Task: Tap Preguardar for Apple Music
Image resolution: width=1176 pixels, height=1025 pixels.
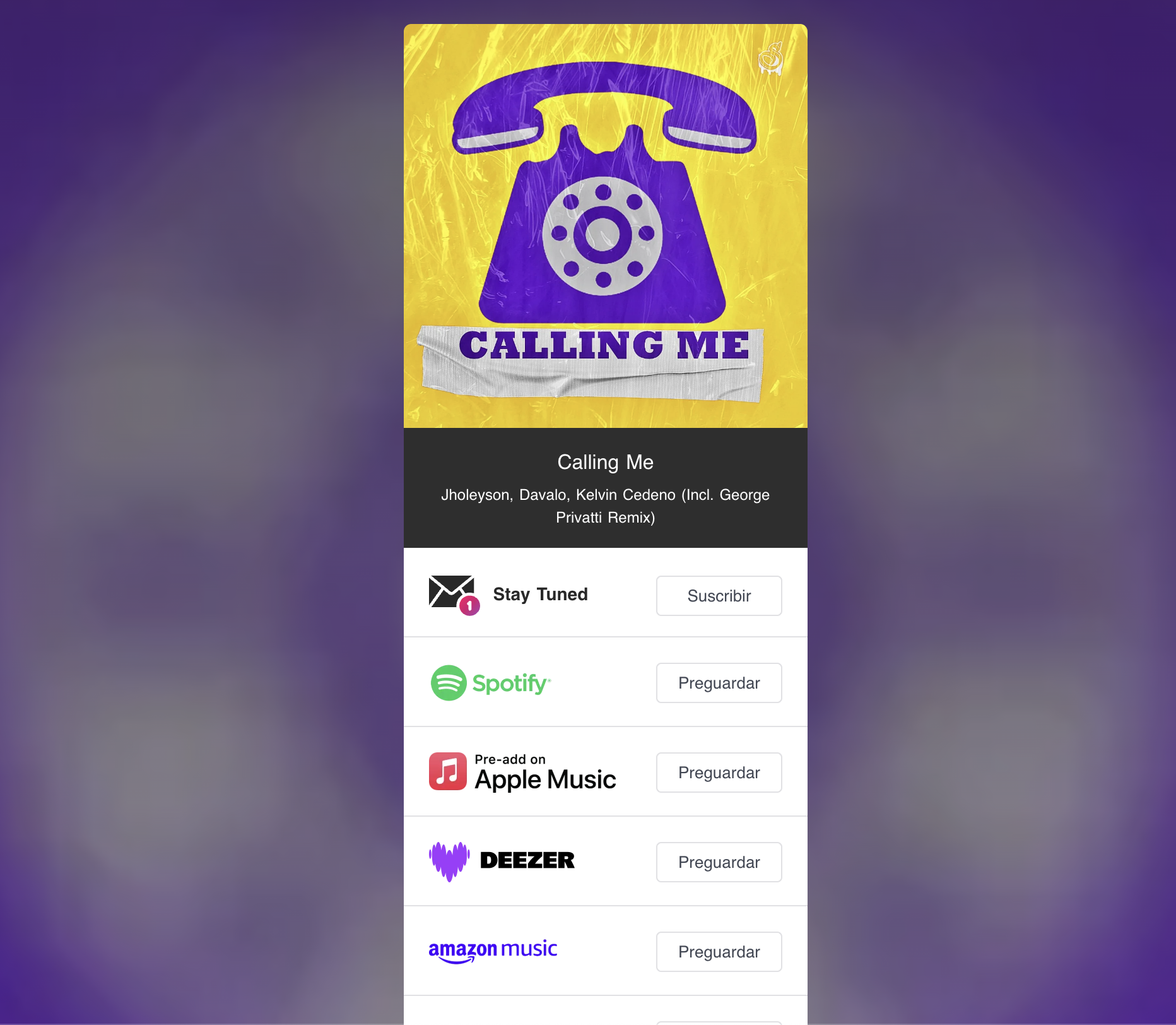Action: pos(719,773)
